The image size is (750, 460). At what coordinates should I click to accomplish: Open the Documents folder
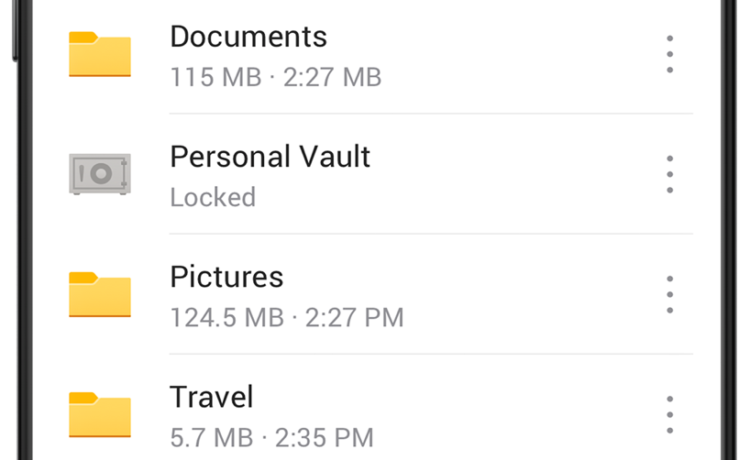pos(248,55)
